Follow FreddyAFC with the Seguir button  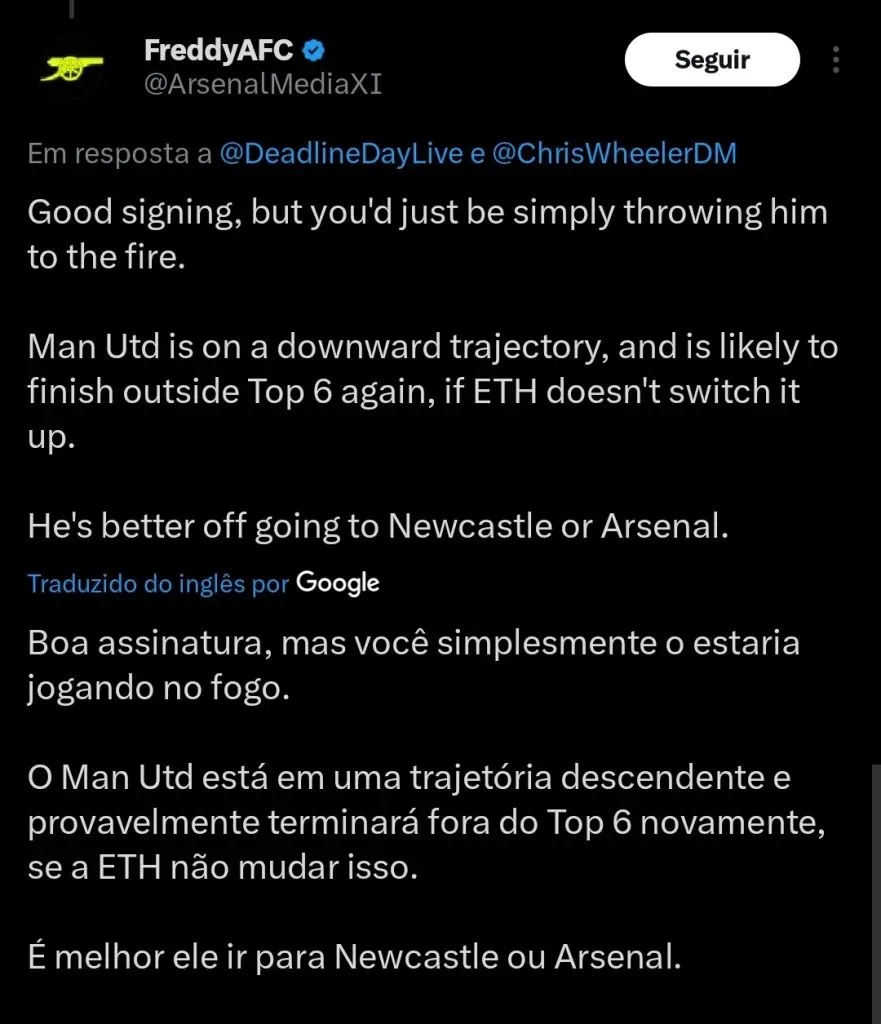(x=712, y=60)
